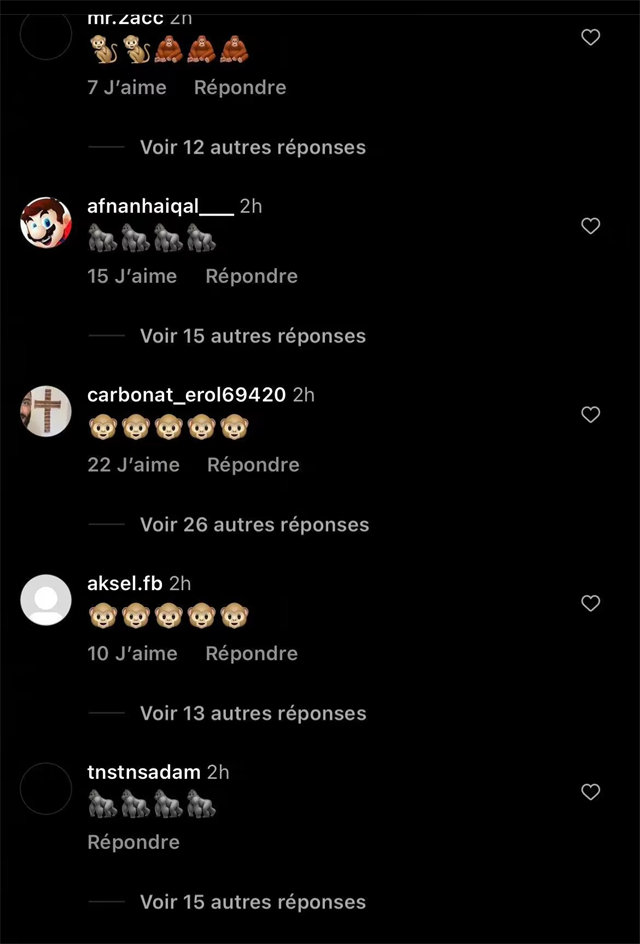Show 15 more replies under afnanhaiqal___

tap(252, 336)
